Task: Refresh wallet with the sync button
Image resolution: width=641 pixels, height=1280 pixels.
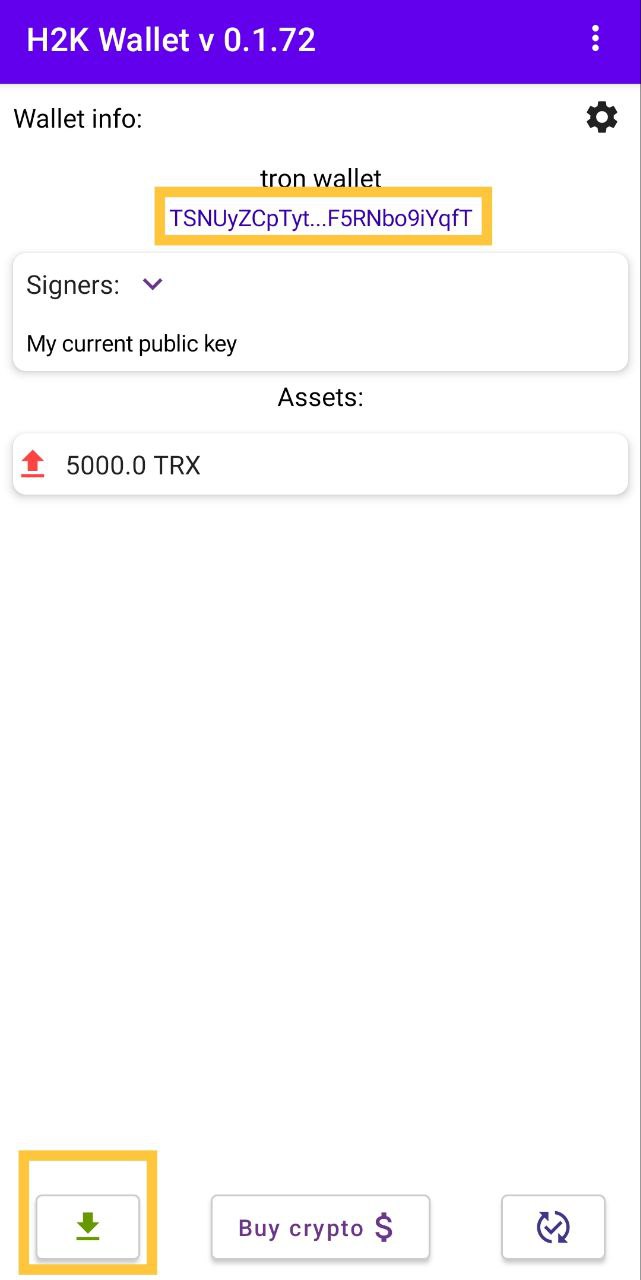Action: (553, 1226)
